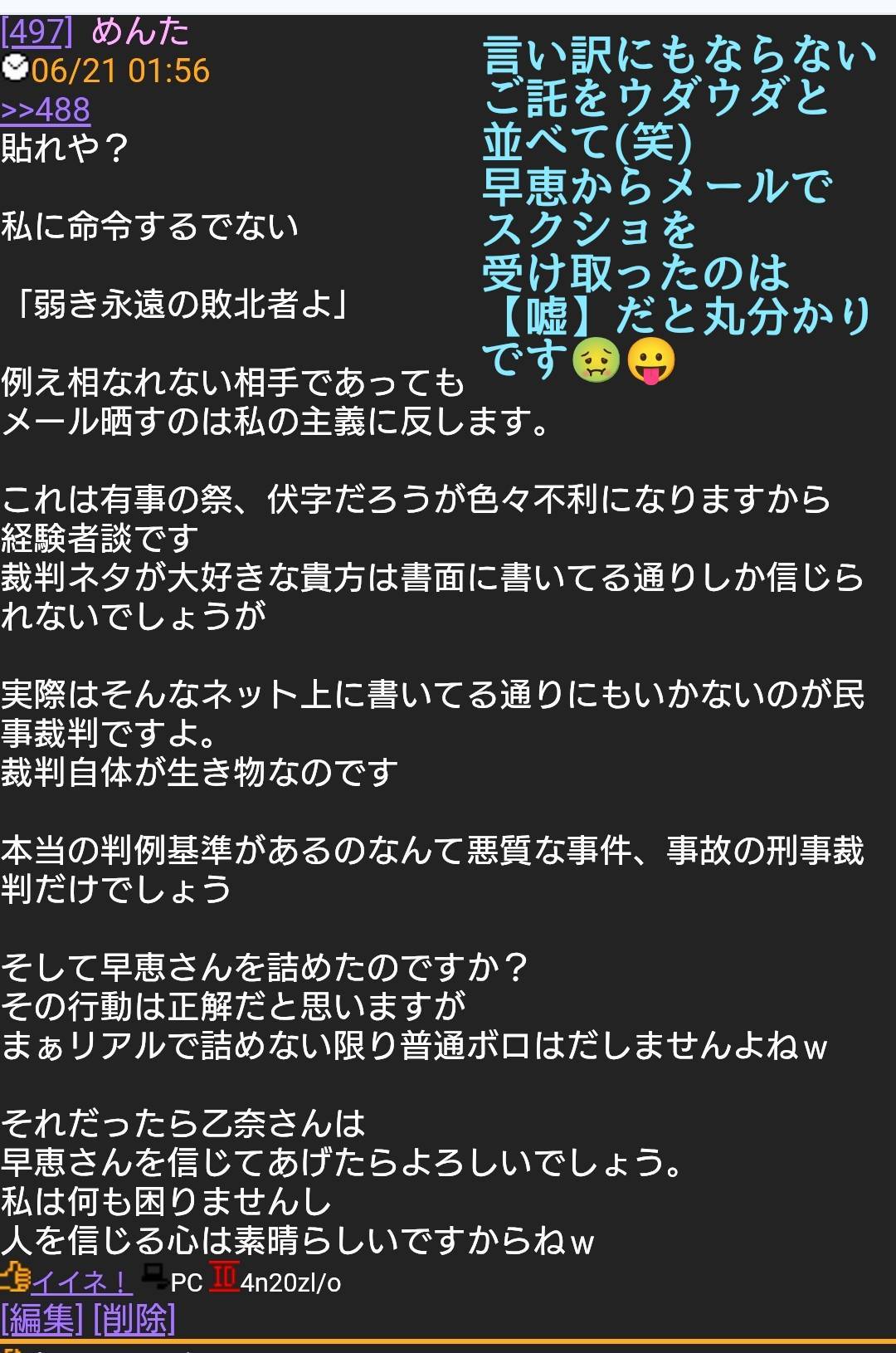Choose 削除 to delete the post

point(134,1319)
